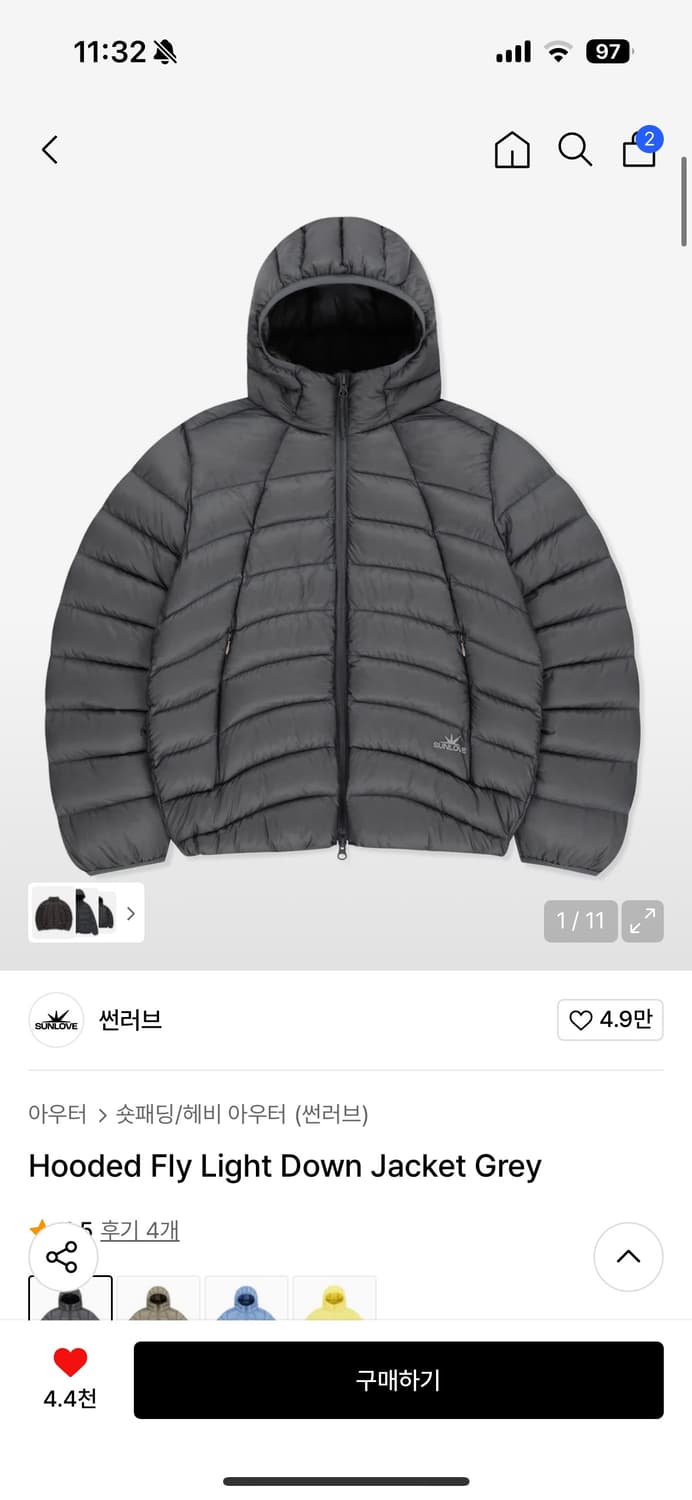The height and width of the screenshot is (1500, 692).
Task: Select the beige color option
Action: click(158, 1297)
